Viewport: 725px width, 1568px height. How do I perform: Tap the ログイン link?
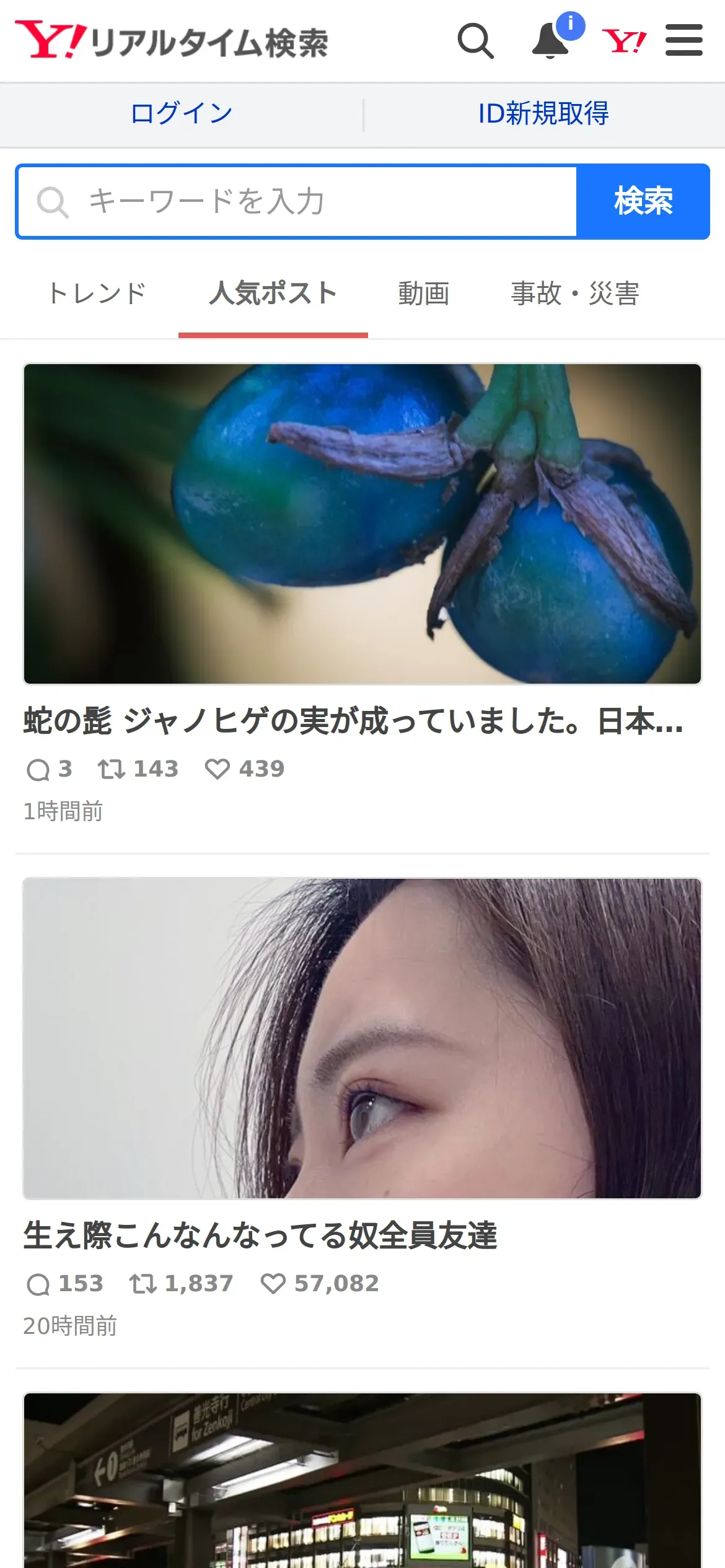182,114
